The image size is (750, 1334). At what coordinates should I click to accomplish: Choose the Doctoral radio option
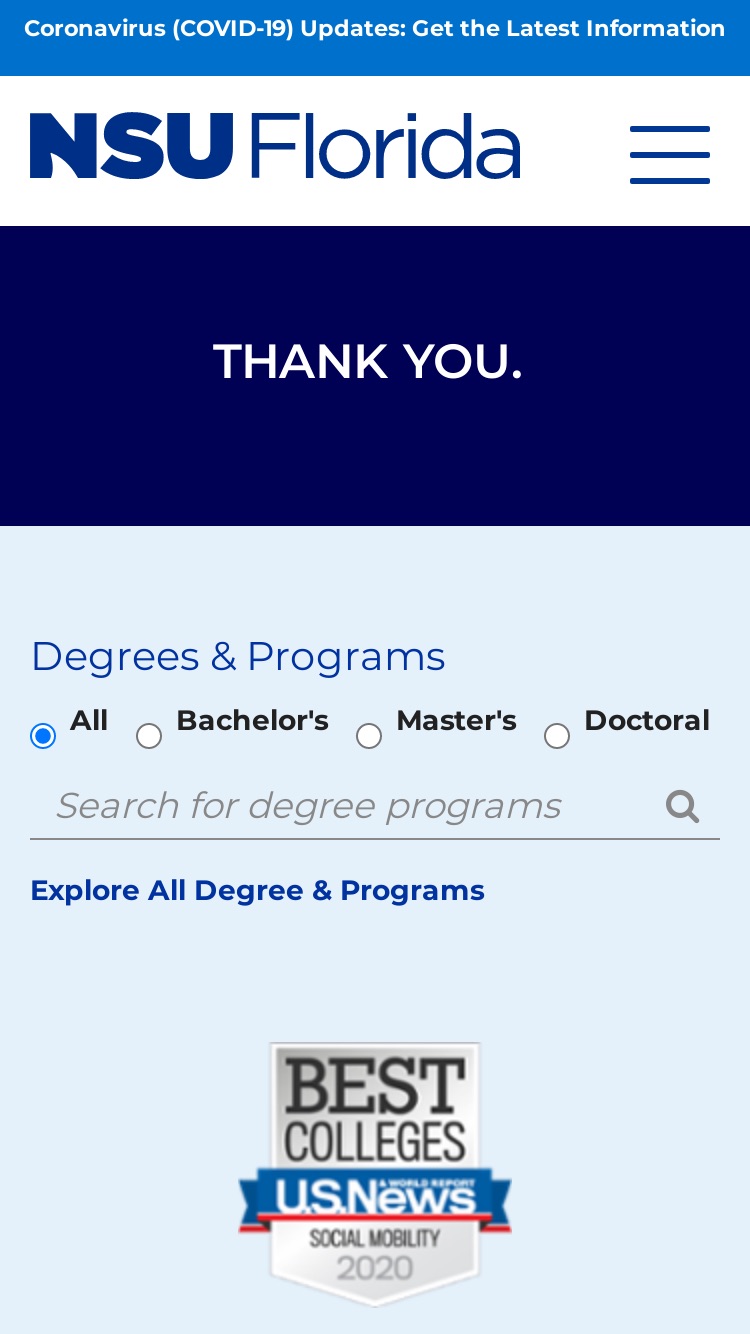(557, 737)
